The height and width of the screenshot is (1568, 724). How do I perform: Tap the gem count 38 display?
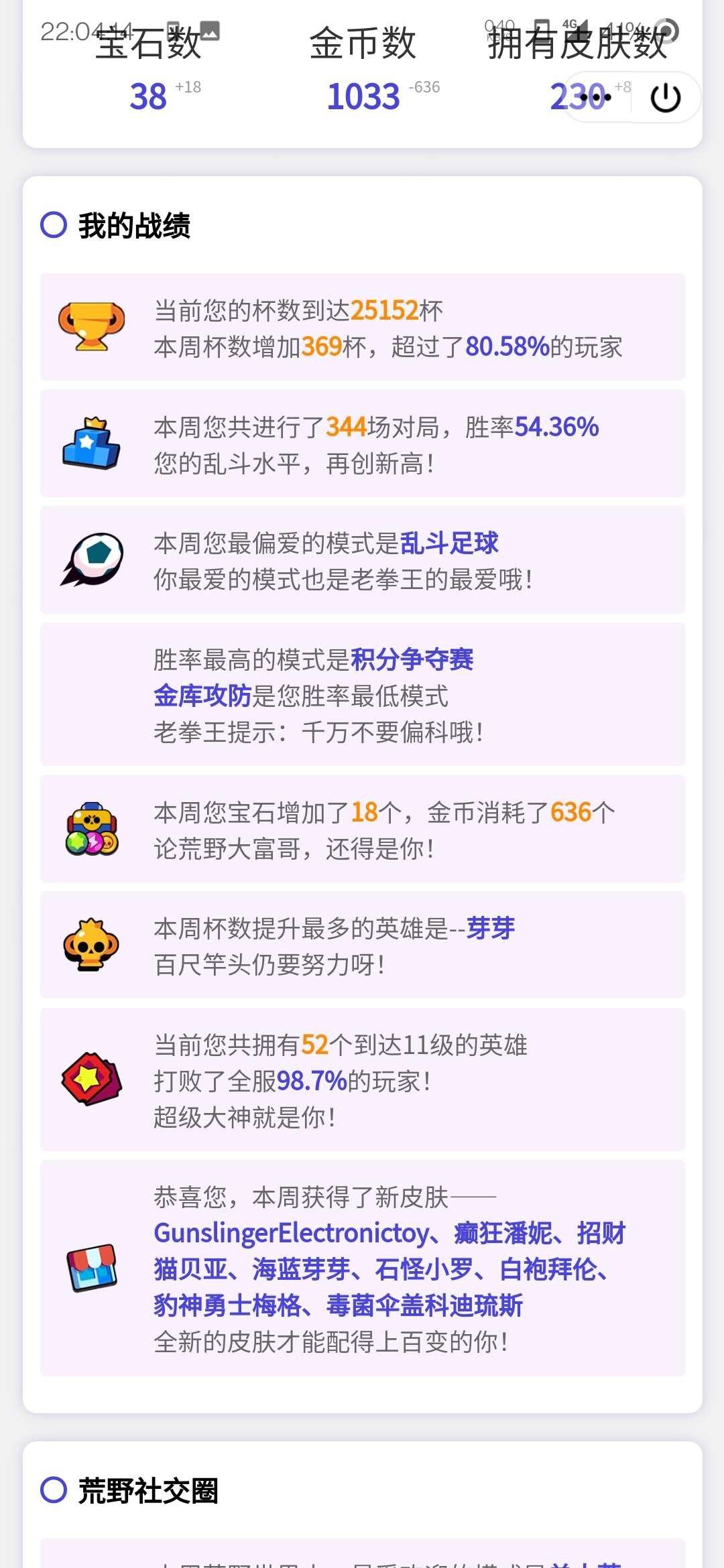(149, 96)
